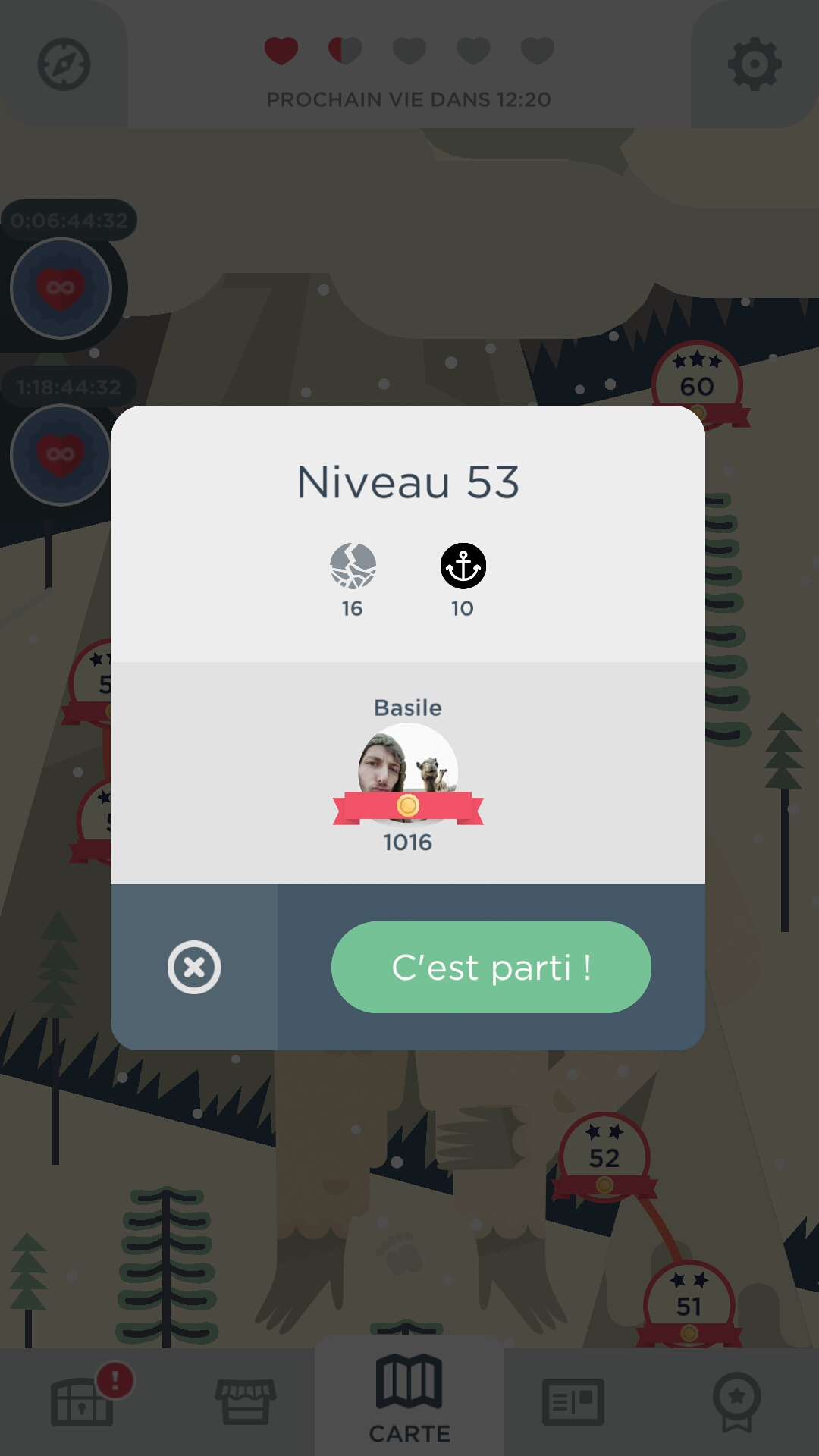Viewport: 819px width, 1456px height.
Task: Open the compass icon
Action: 64,64
